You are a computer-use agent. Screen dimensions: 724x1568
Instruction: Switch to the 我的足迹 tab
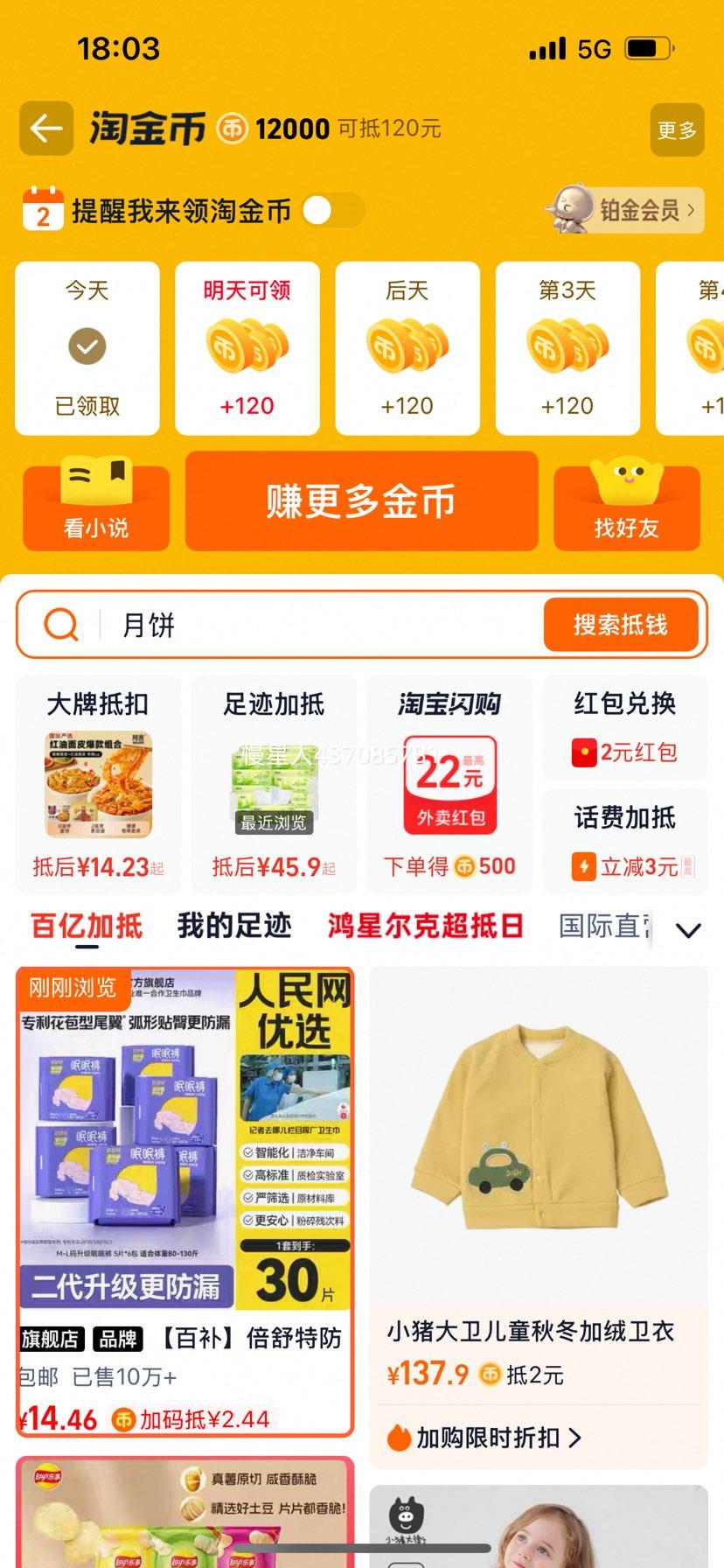coord(234,926)
